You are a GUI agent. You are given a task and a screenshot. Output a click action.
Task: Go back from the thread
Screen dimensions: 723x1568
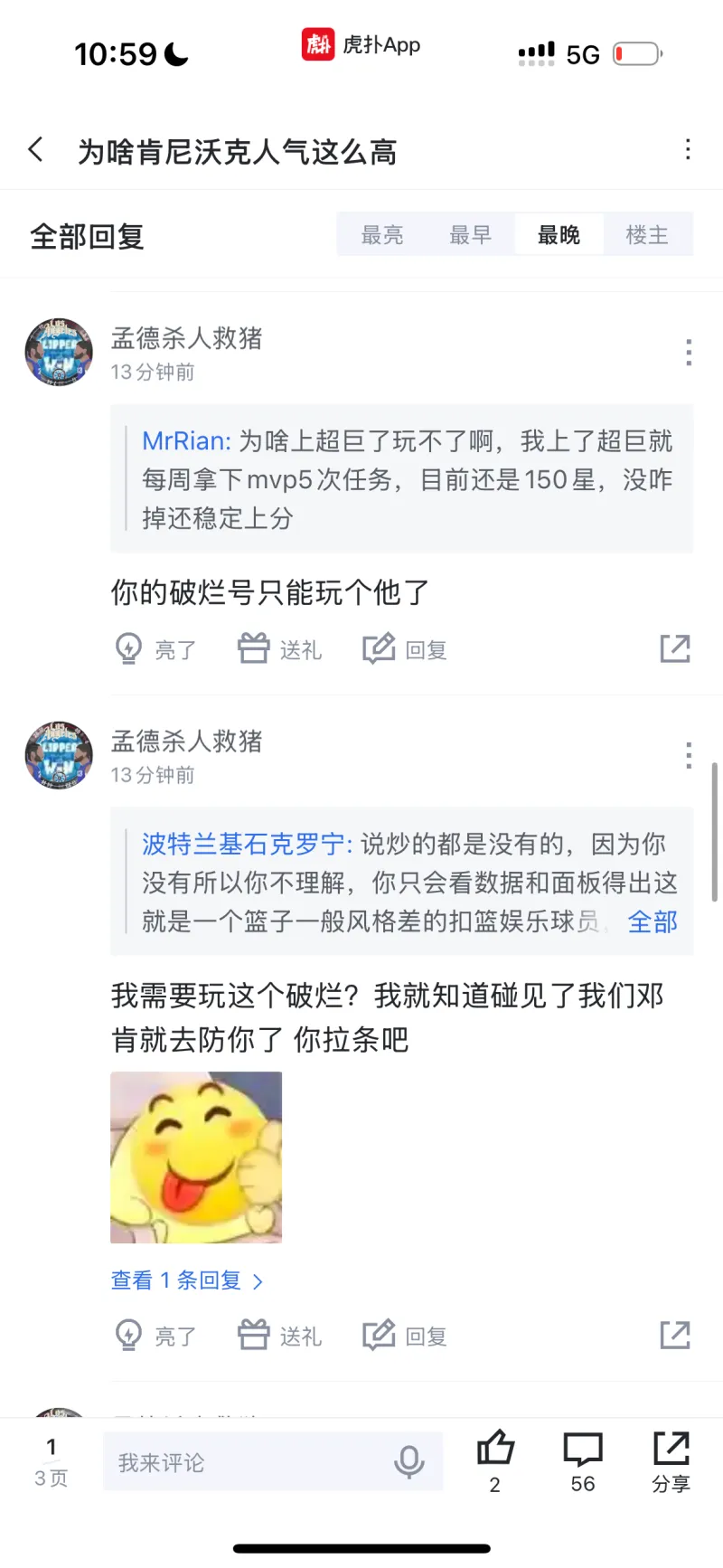tap(36, 150)
